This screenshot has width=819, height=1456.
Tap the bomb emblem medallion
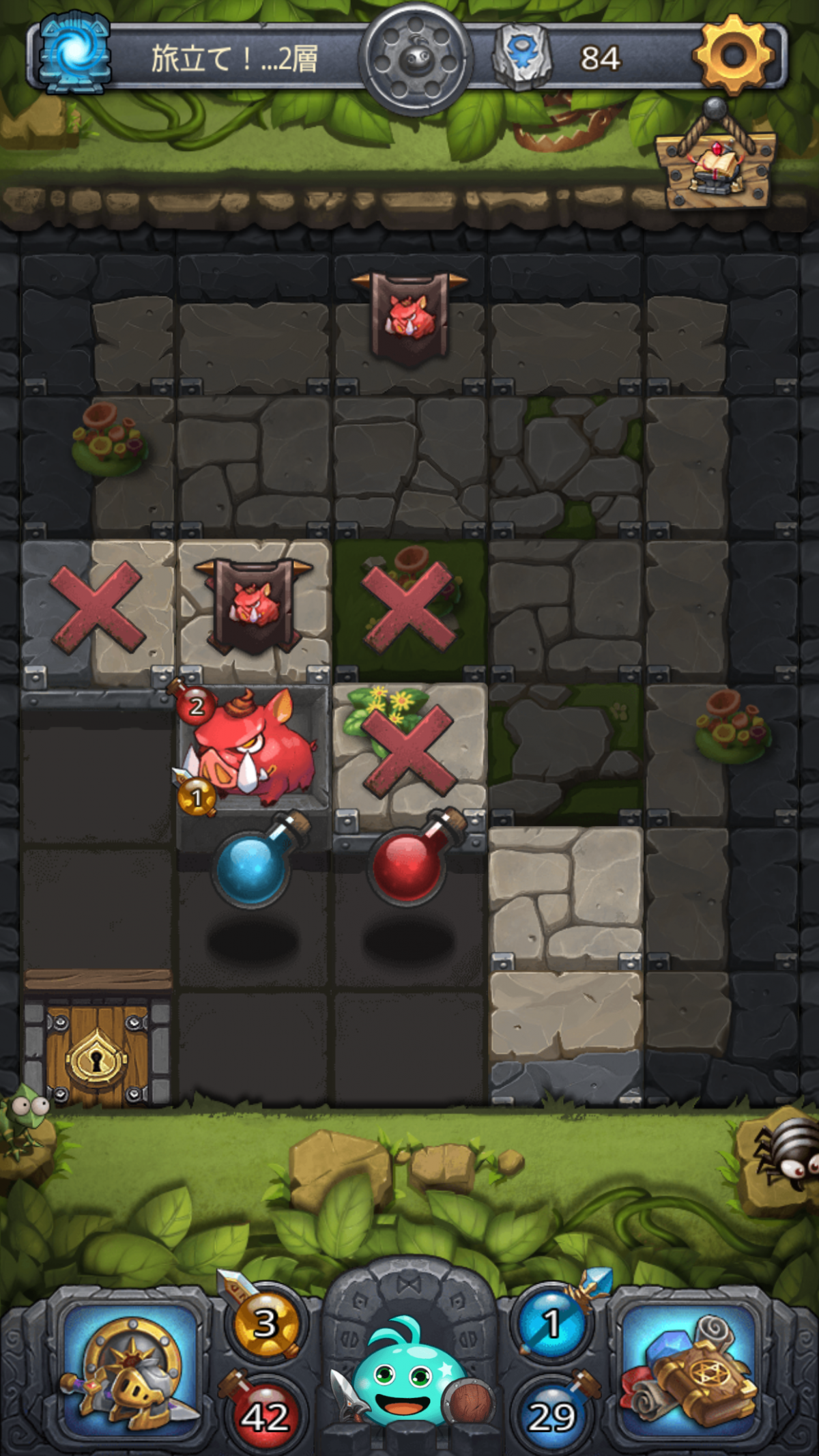point(416,58)
